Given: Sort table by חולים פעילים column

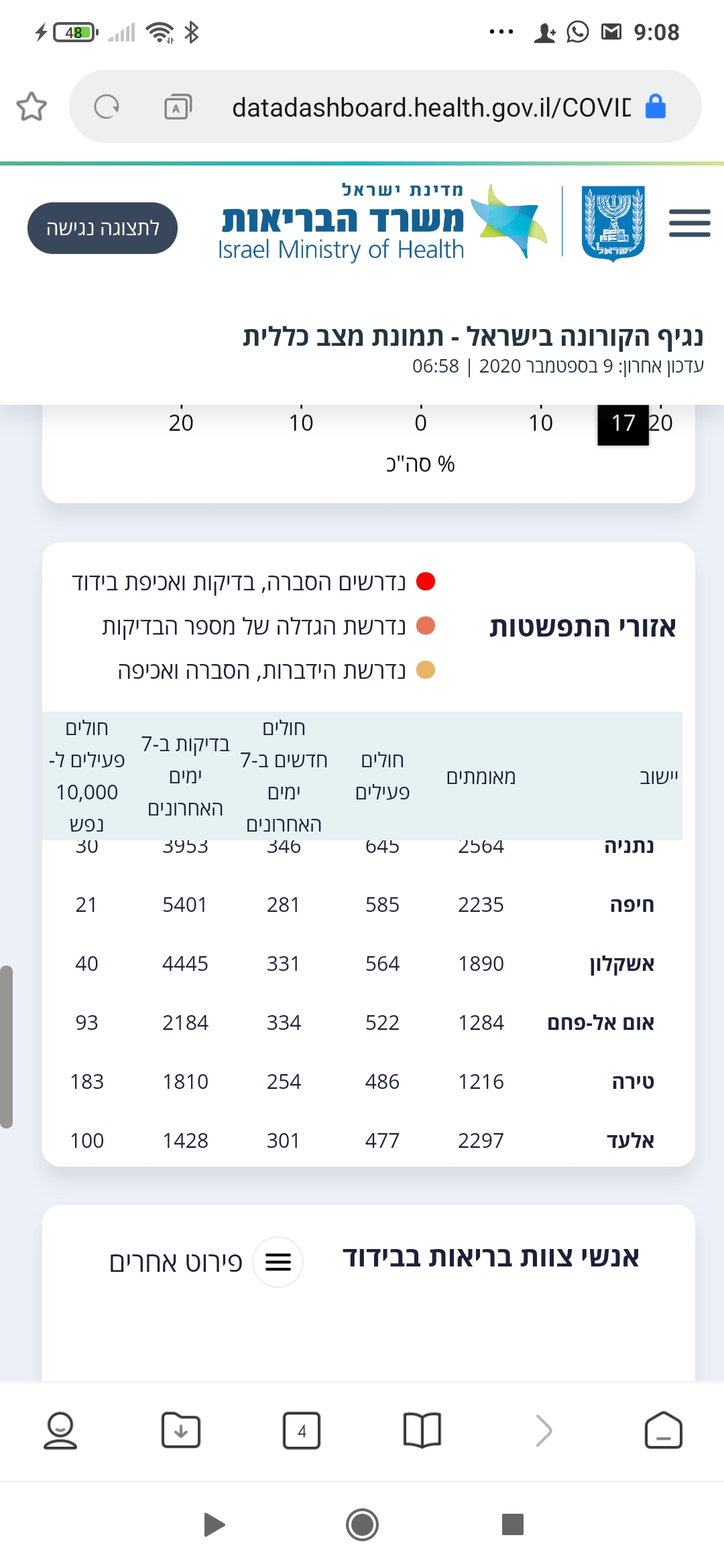Looking at the screenshot, I should 382,776.
